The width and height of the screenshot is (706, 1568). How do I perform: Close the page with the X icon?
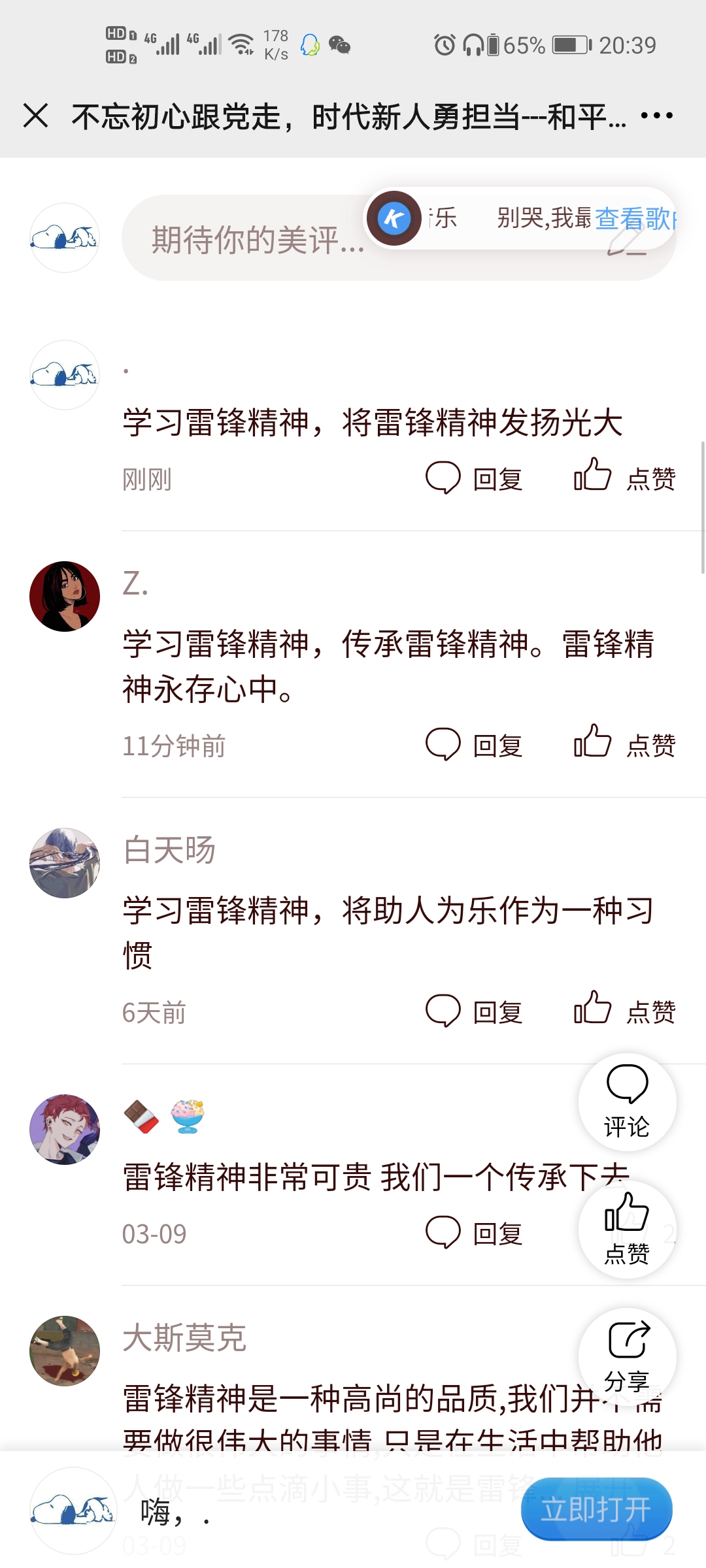36,116
